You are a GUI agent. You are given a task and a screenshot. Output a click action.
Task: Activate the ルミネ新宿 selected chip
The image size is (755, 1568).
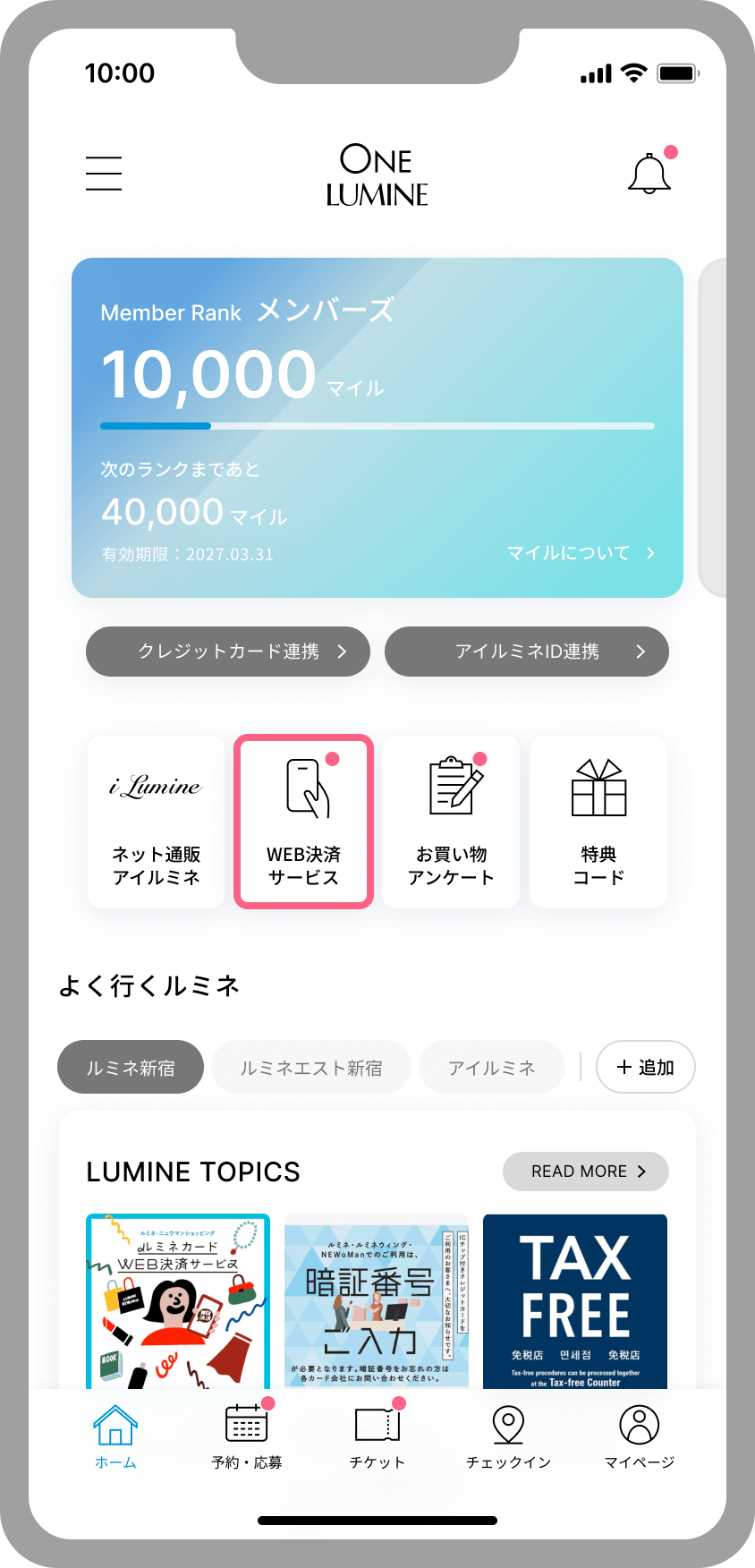tap(130, 1067)
